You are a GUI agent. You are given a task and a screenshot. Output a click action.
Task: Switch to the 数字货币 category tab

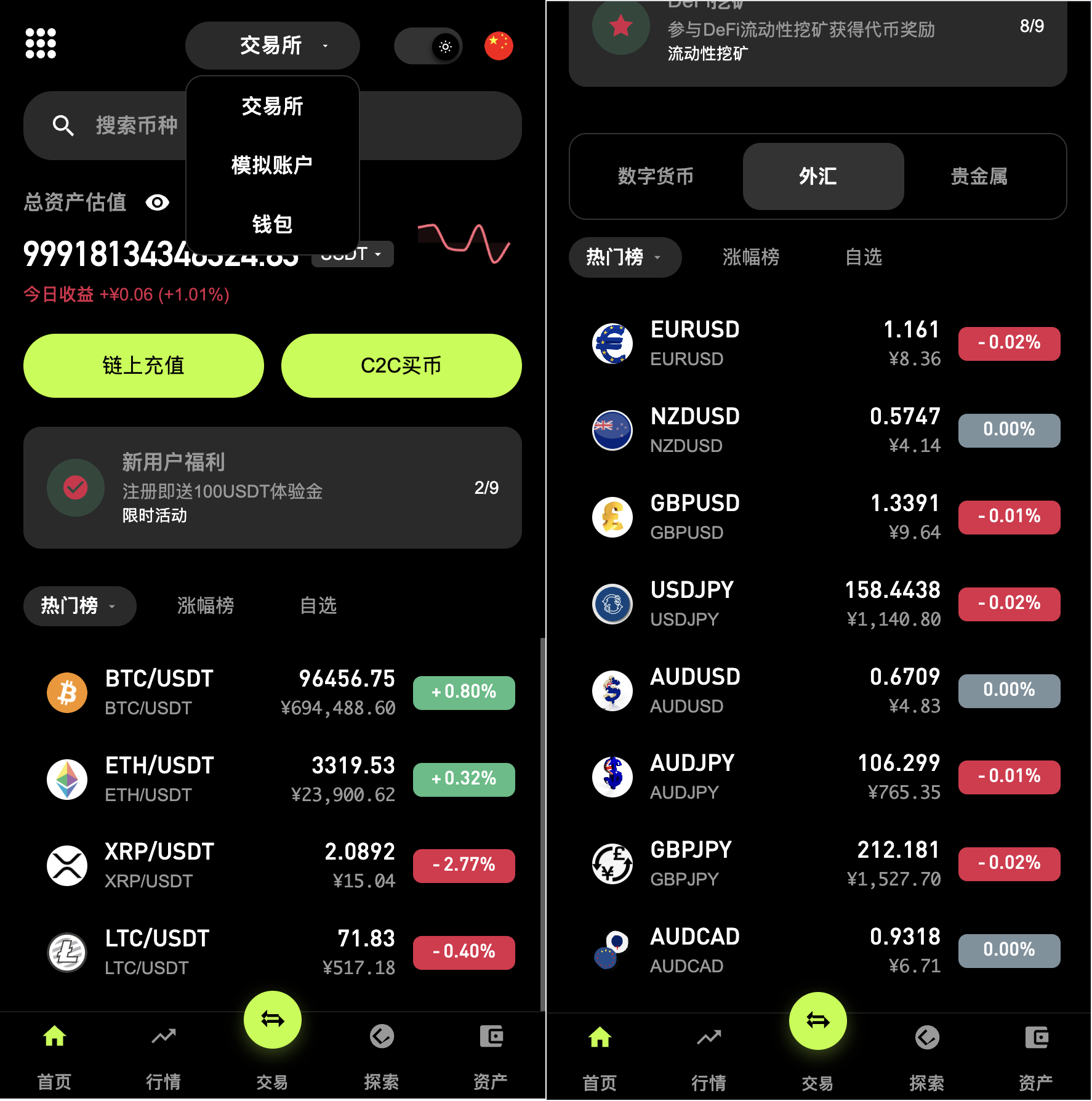(x=656, y=177)
